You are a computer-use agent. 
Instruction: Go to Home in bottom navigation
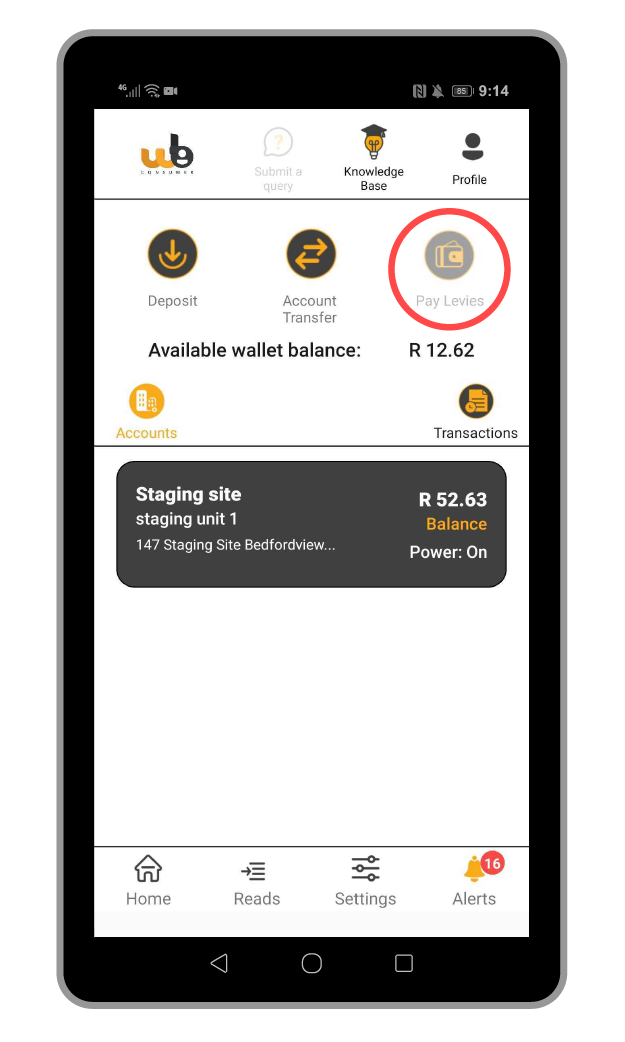point(148,880)
